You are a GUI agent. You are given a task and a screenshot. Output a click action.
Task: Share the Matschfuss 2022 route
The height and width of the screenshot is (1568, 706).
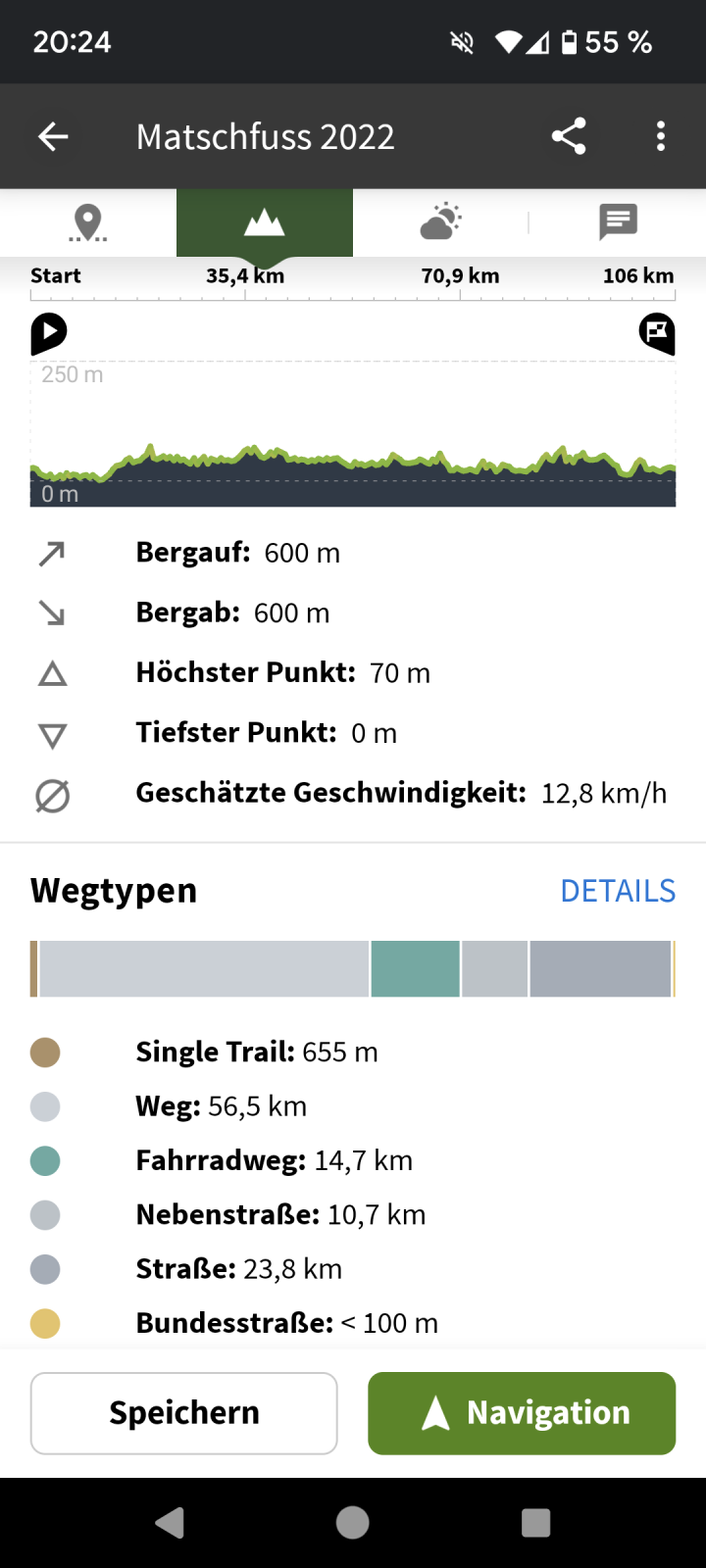click(569, 136)
